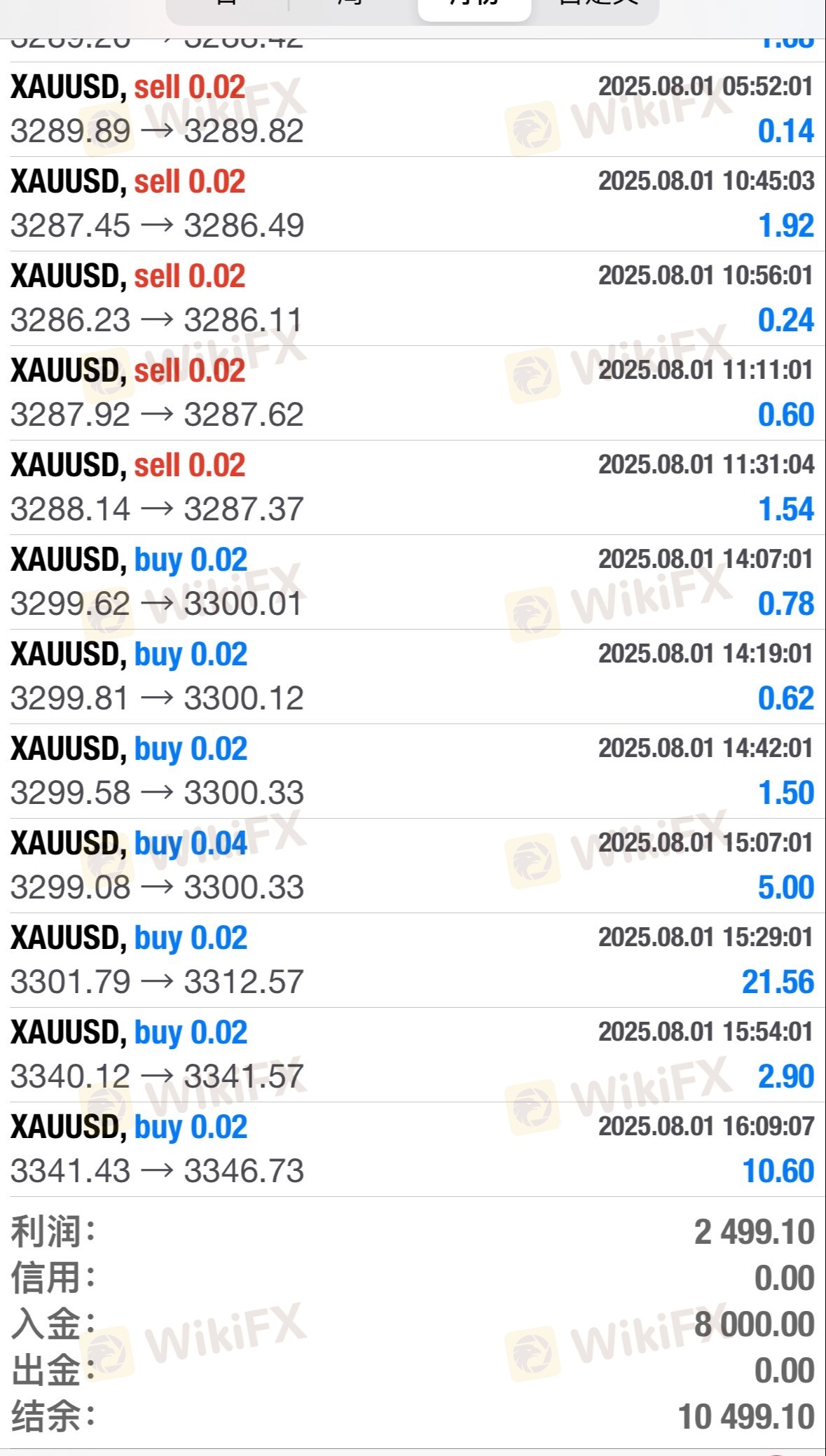The height and width of the screenshot is (1456, 826).
Task: Select the buy trade closed at 15:54:01
Action: click(413, 1055)
